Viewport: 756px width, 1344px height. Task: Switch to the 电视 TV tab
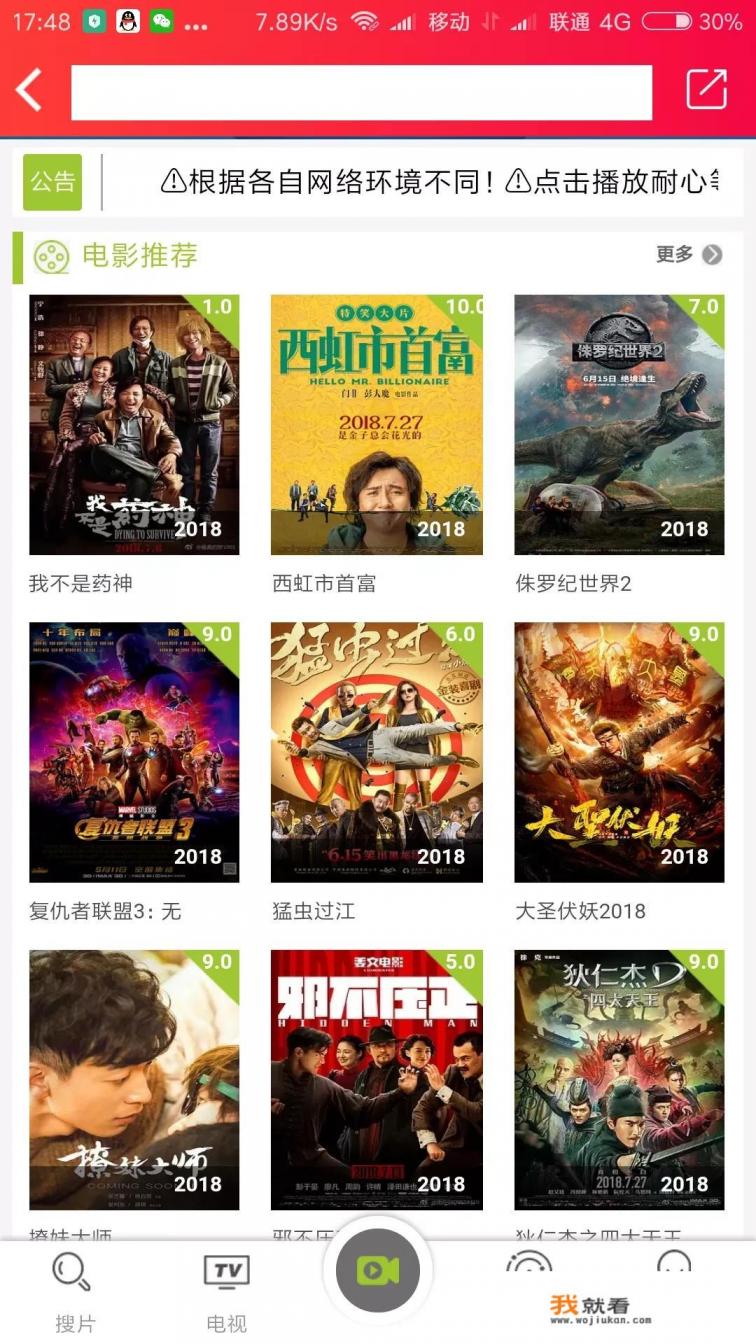click(226, 1292)
